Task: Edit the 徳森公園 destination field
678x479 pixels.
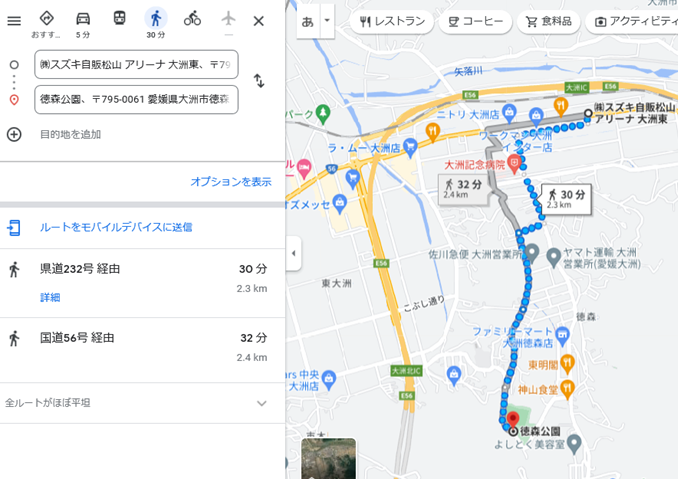Action: tap(136, 99)
